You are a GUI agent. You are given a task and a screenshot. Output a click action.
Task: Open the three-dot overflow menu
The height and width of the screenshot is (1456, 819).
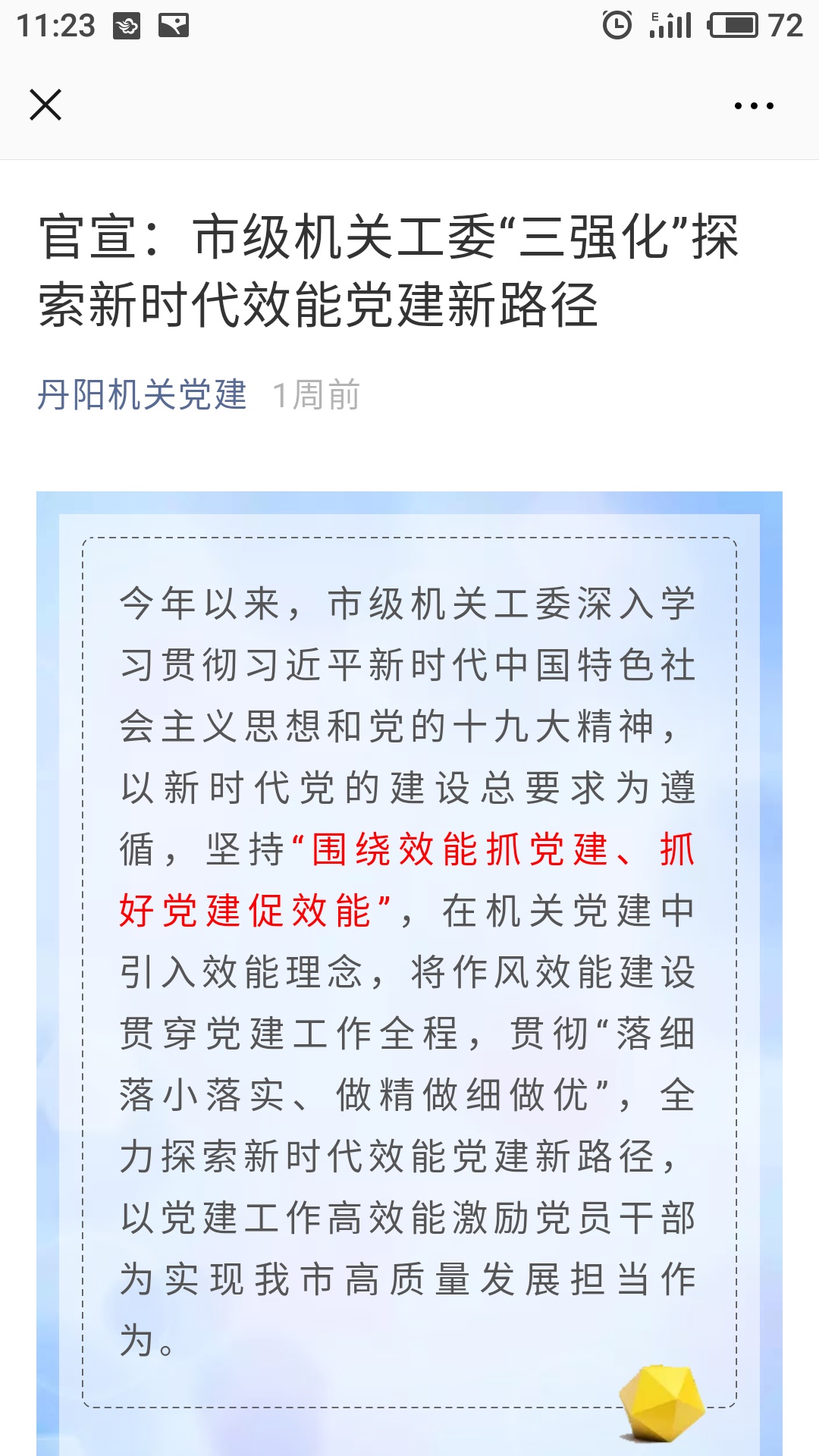point(754,106)
